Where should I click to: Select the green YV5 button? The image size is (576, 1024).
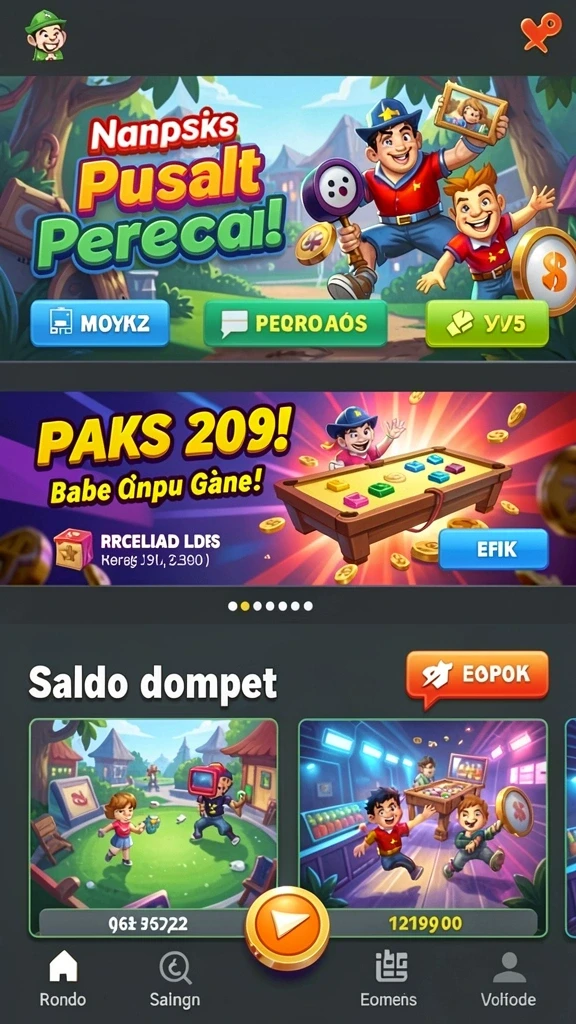click(487, 323)
